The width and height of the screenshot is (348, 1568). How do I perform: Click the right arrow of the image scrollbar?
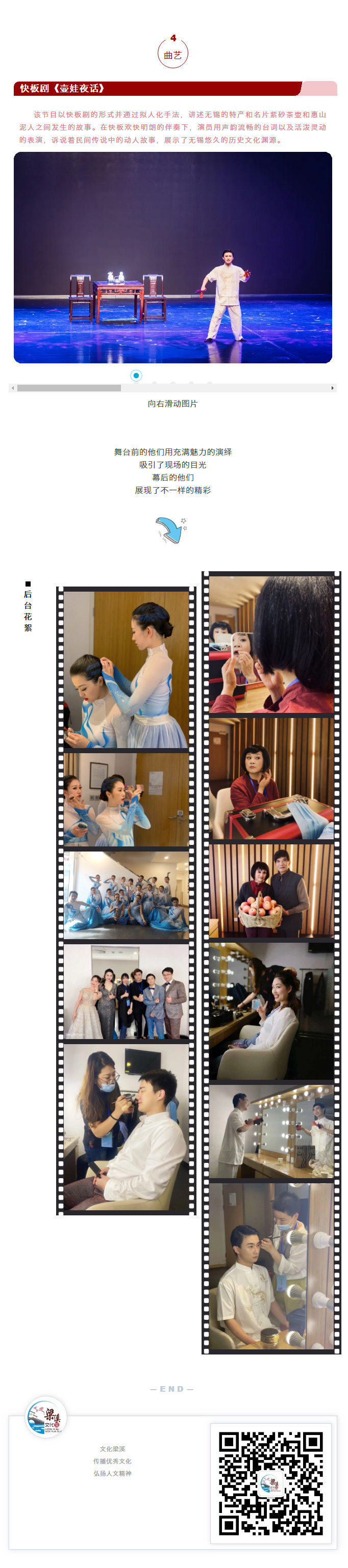[332, 388]
